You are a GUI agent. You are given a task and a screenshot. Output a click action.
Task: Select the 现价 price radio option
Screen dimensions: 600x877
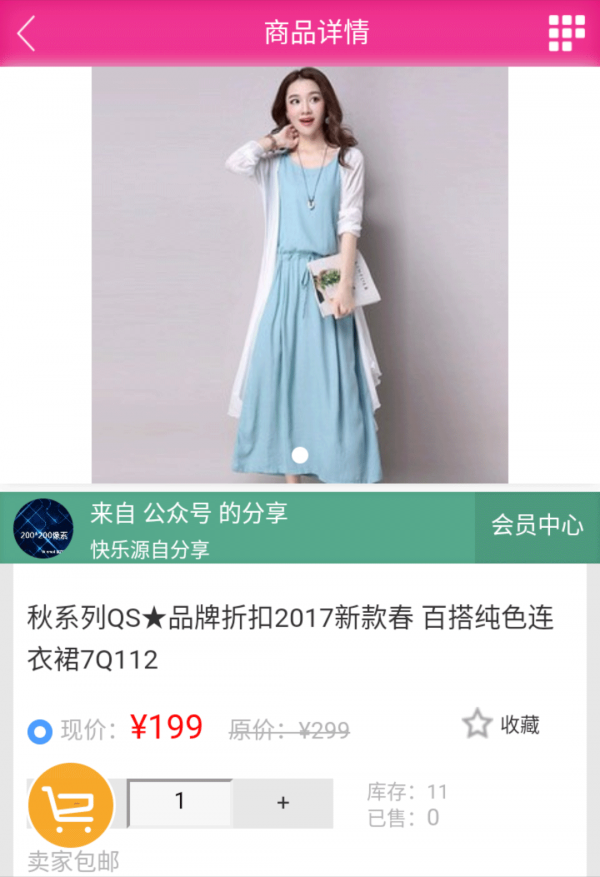(x=40, y=732)
